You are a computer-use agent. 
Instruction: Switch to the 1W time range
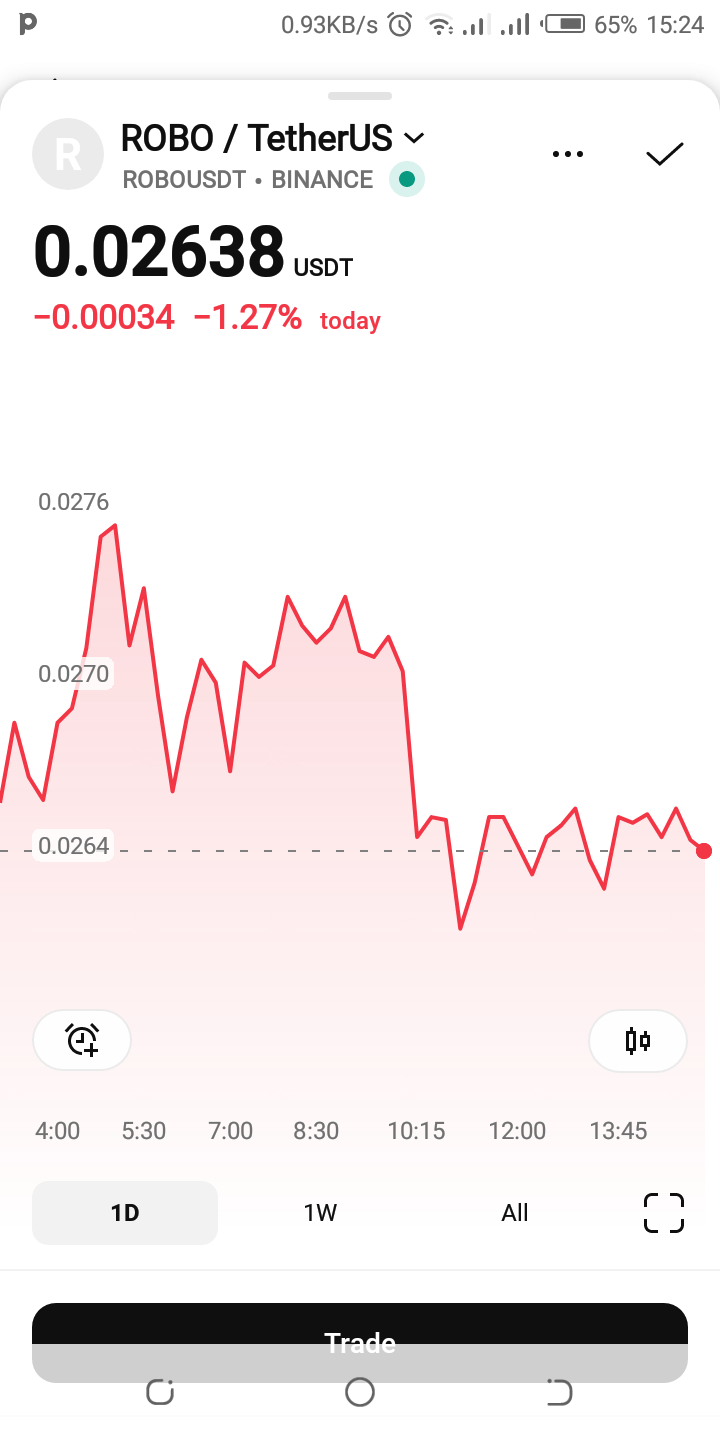(320, 1213)
